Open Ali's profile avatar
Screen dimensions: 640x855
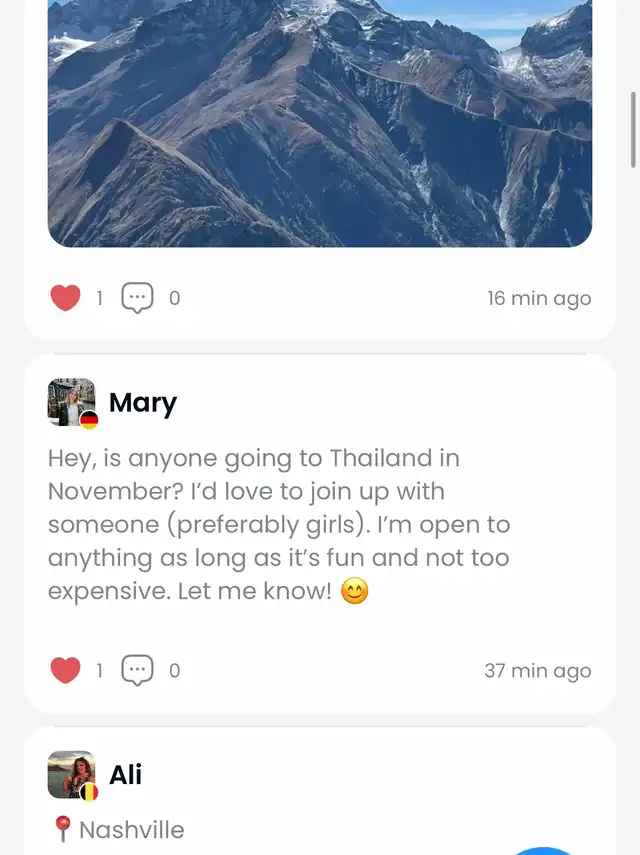(x=72, y=775)
